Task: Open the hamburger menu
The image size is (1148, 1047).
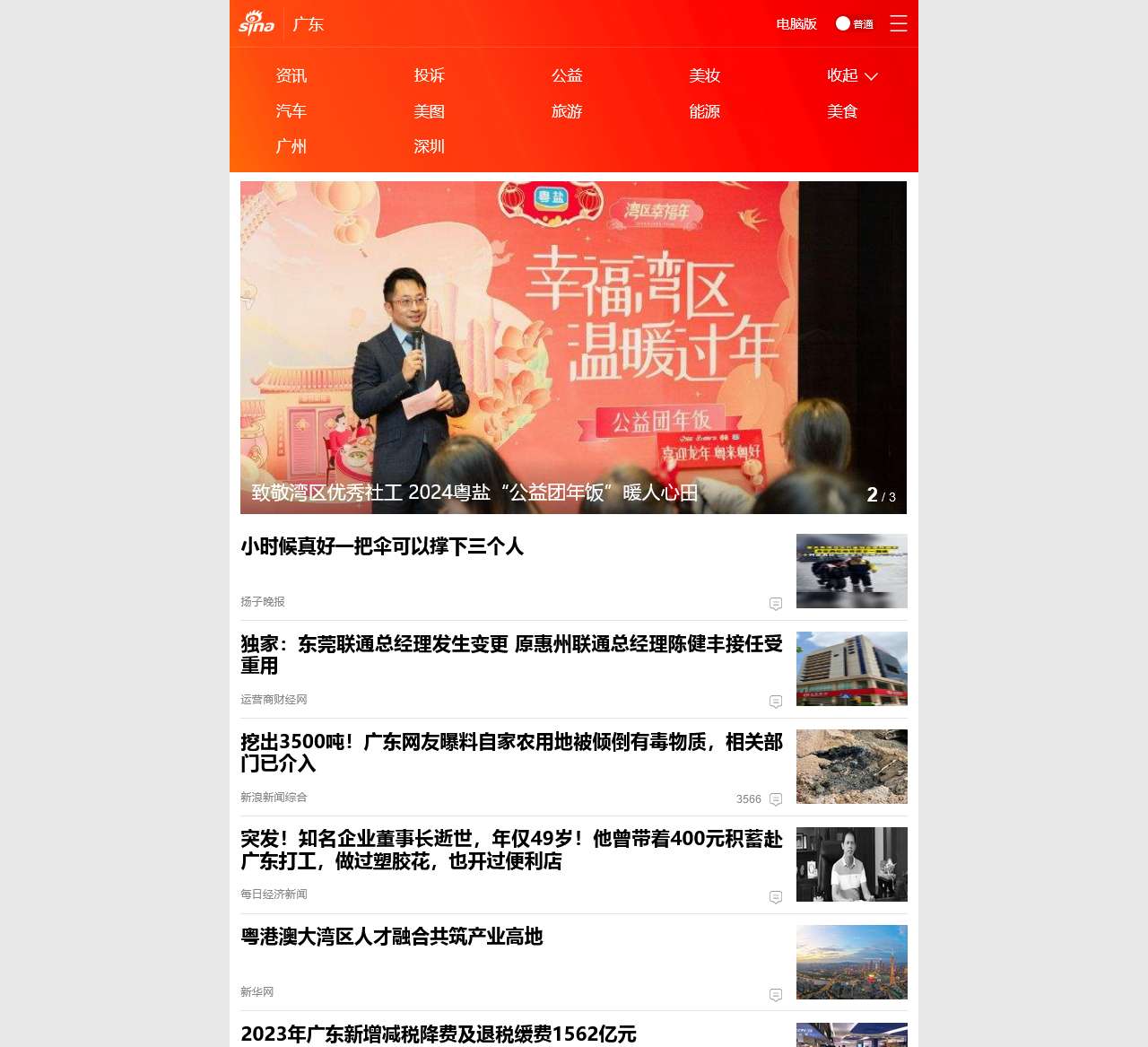Action: coord(898,23)
